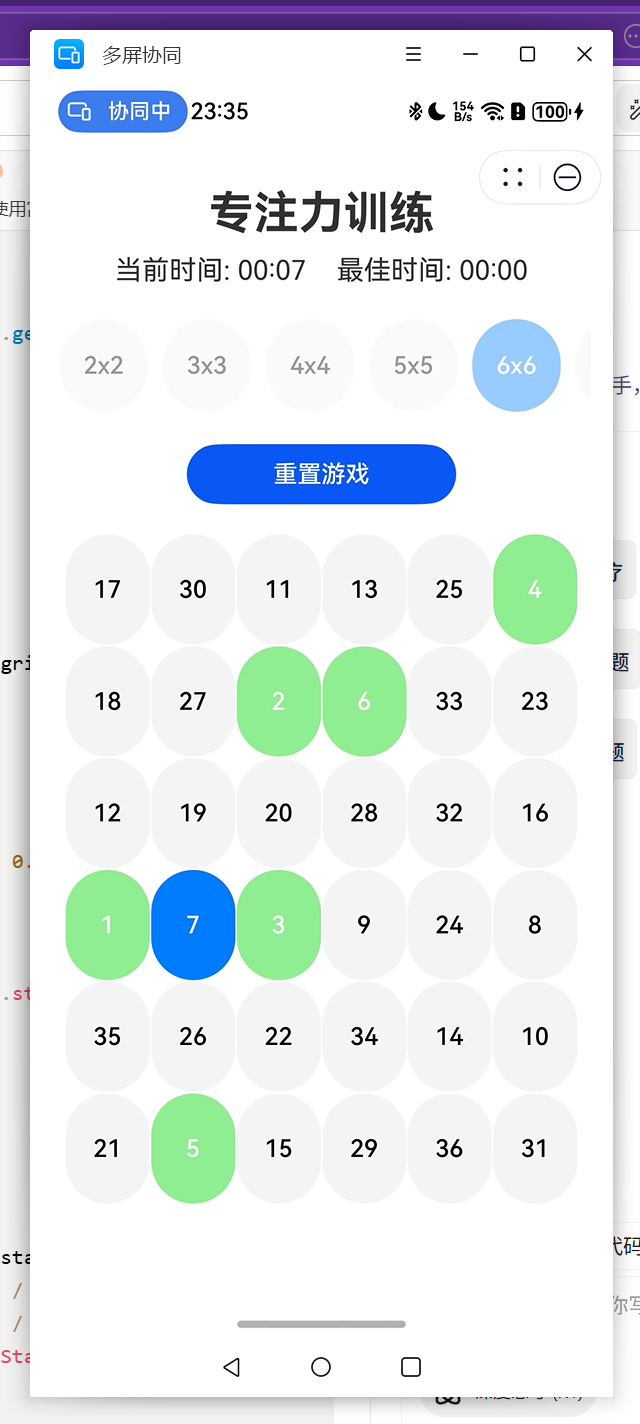Select the 2x2 grid size
Screen dimensions: 640x1424
tap(104, 366)
